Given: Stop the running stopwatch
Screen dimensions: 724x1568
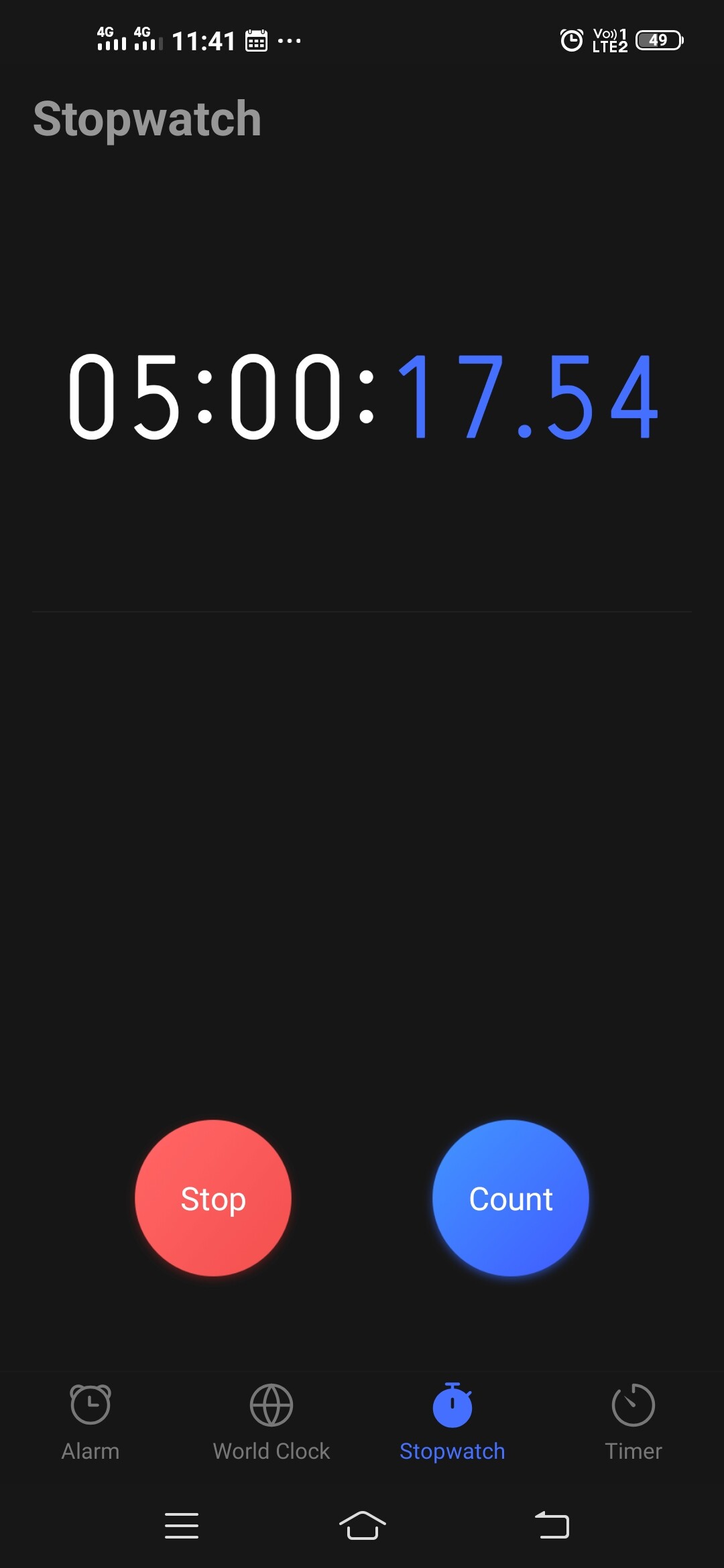Looking at the screenshot, I should [x=213, y=1198].
